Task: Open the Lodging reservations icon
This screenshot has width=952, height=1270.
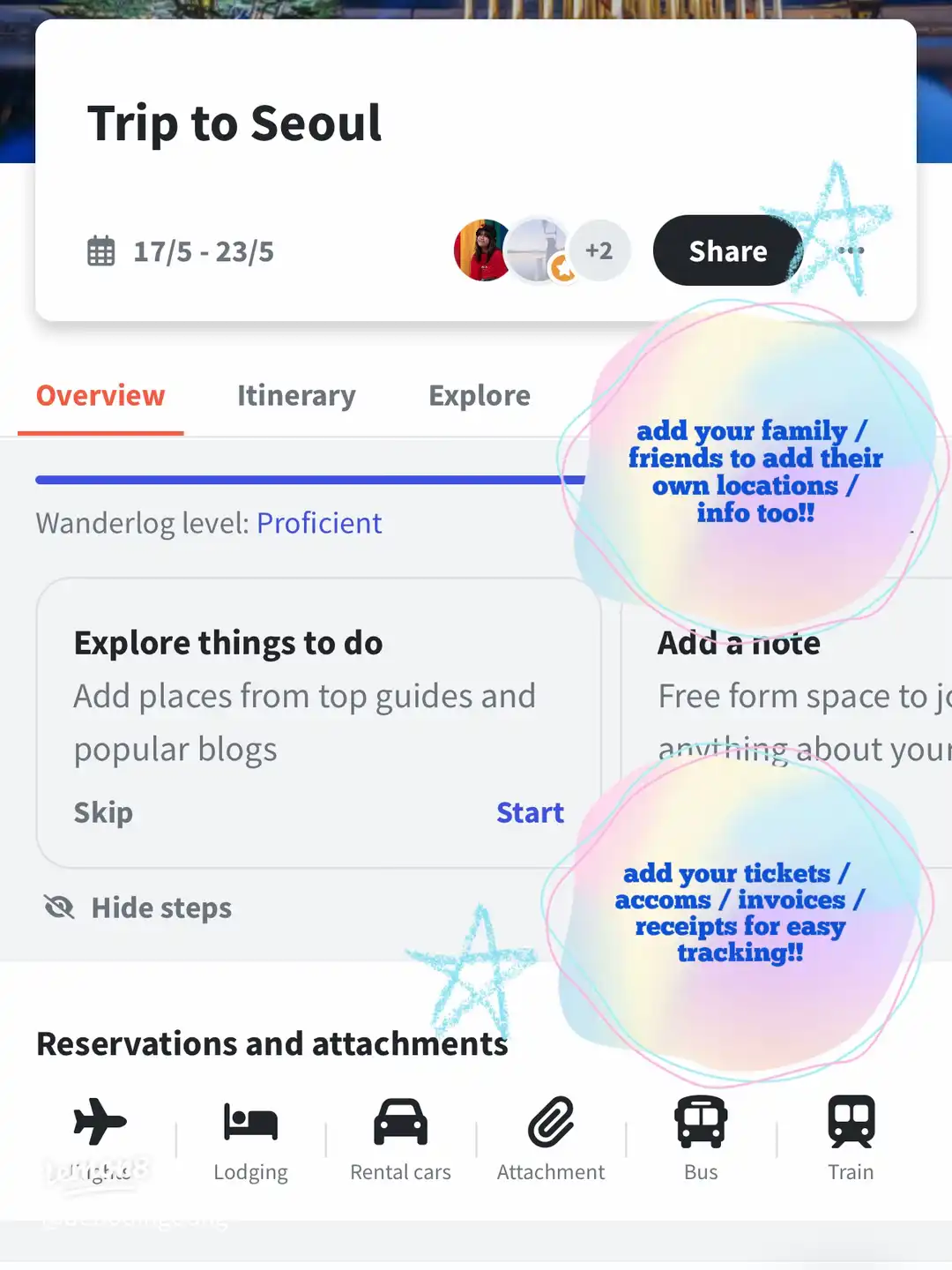Action: point(249,1122)
